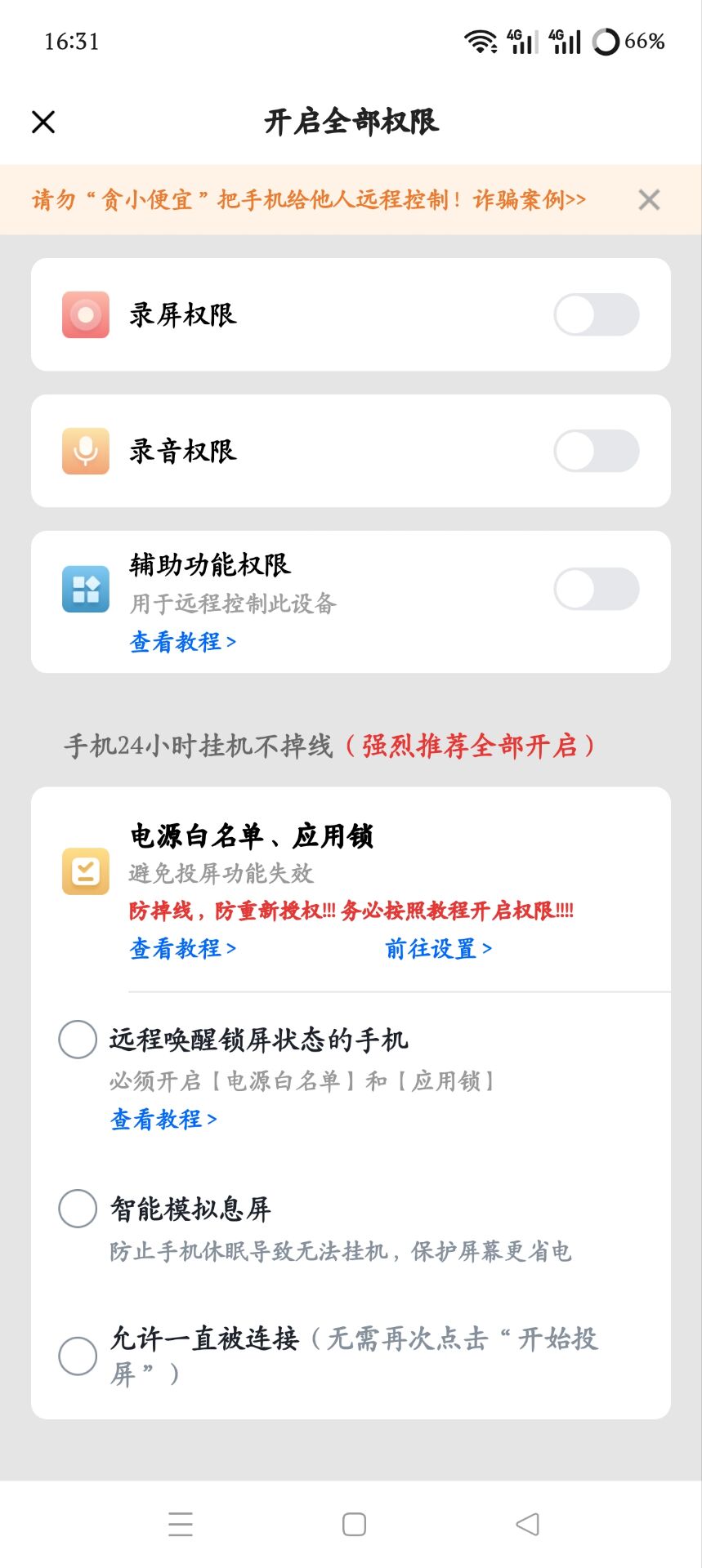
Task: Click the screen recording permission icon
Action: [85, 314]
